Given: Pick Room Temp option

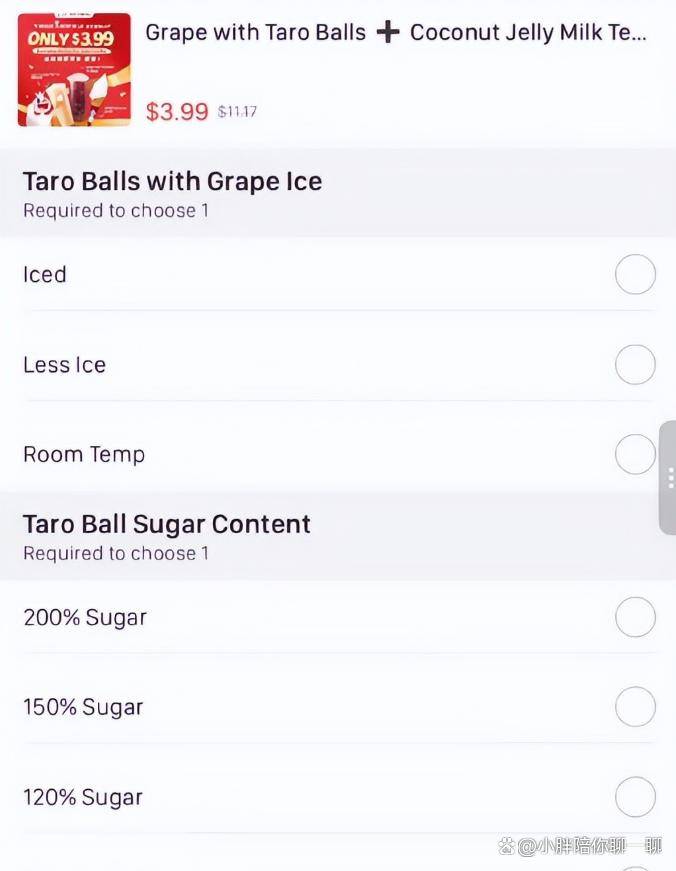Looking at the screenshot, I should point(635,455).
